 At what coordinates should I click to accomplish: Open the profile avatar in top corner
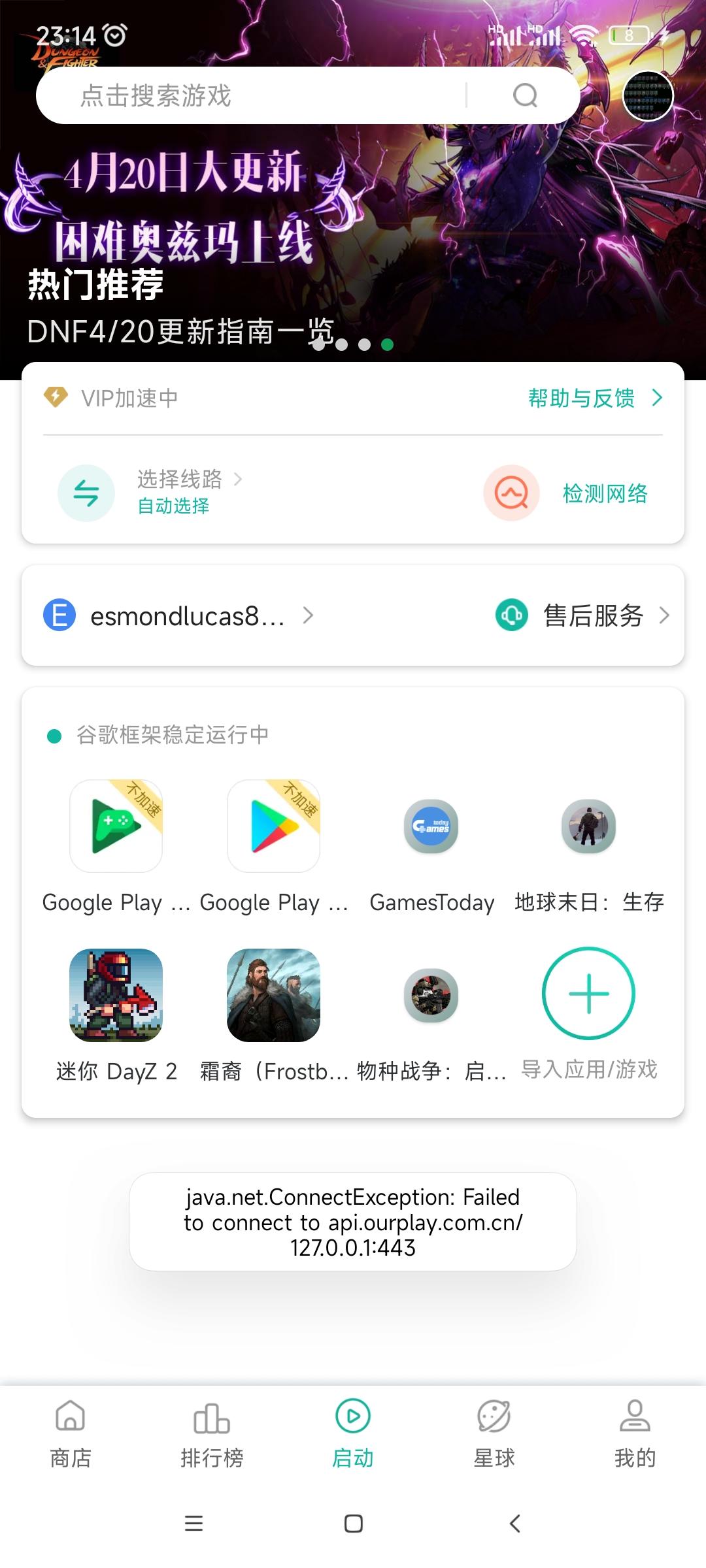pos(647,95)
